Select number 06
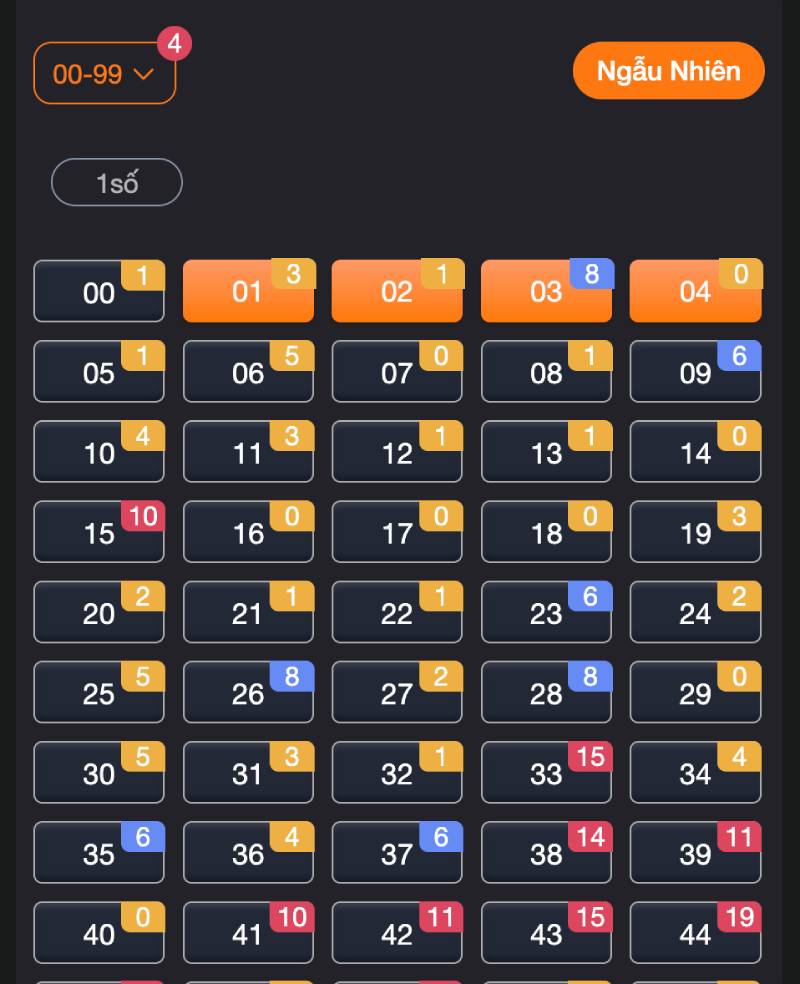The image size is (800, 984). (x=247, y=373)
